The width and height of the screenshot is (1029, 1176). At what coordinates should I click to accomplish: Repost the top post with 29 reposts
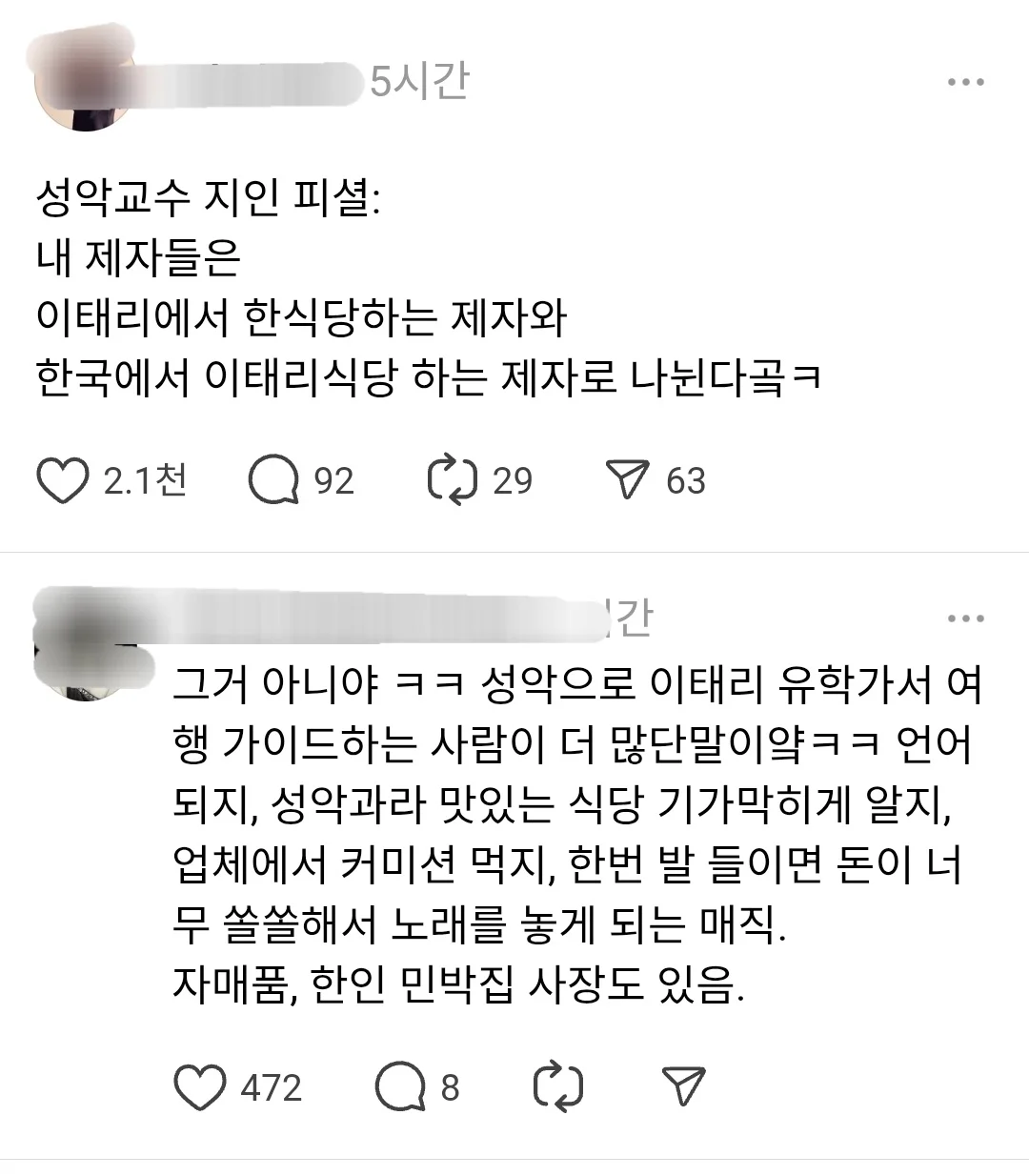(452, 480)
